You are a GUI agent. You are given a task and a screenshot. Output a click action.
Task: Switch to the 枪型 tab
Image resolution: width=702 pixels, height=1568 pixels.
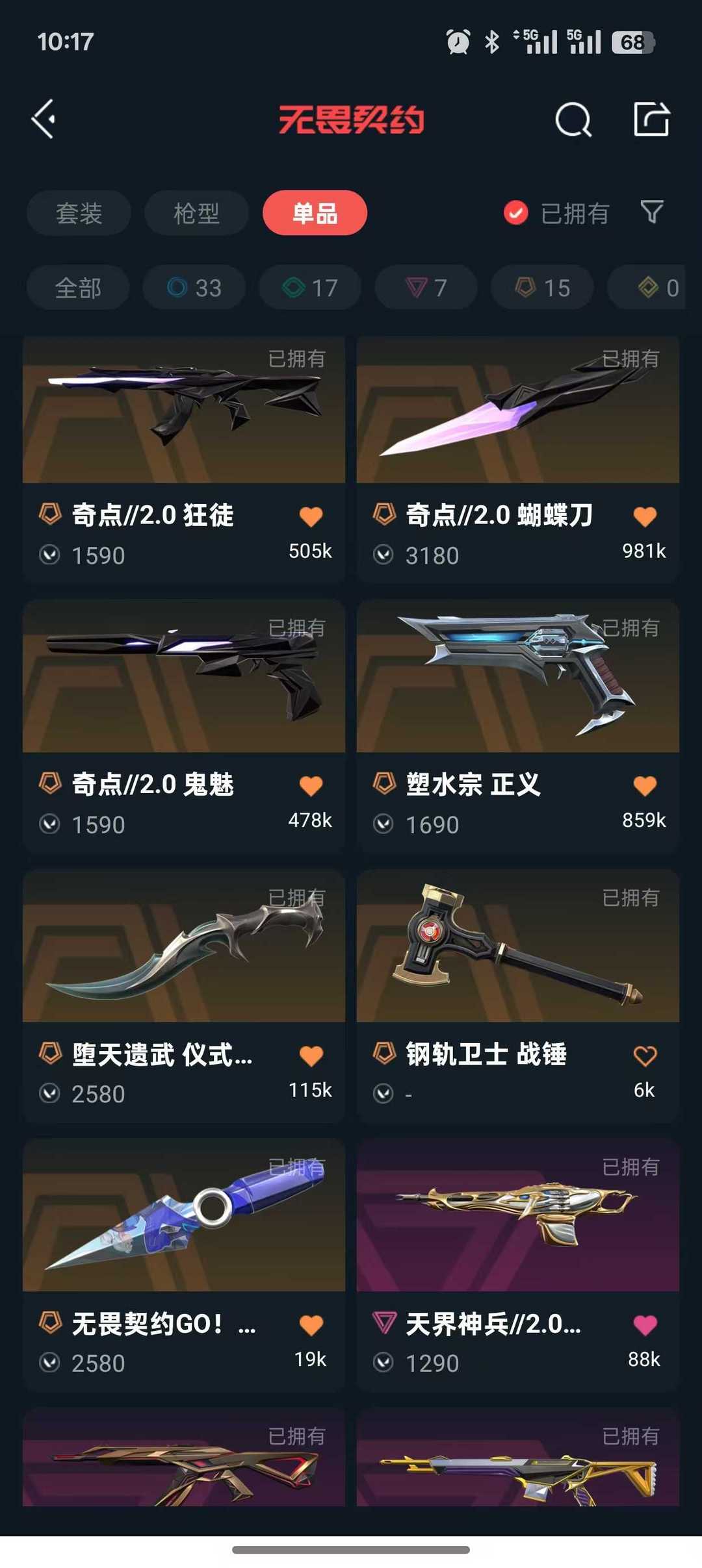coord(196,213)
